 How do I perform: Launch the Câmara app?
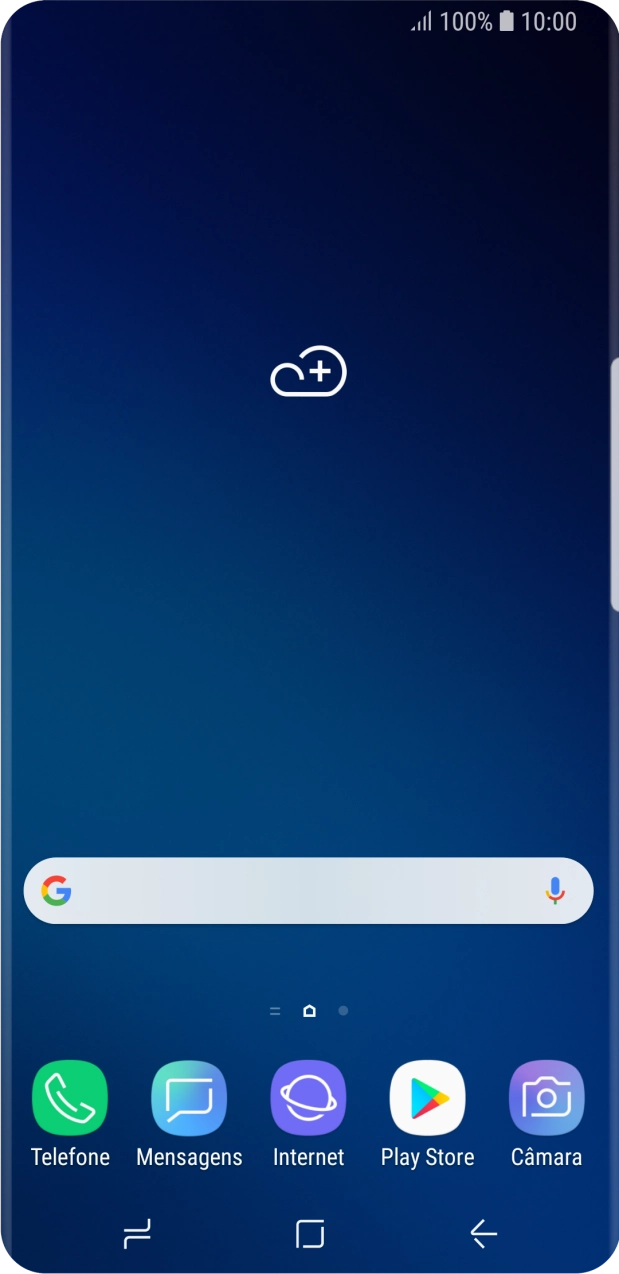pyautogui.click(x=546, y=1098)
